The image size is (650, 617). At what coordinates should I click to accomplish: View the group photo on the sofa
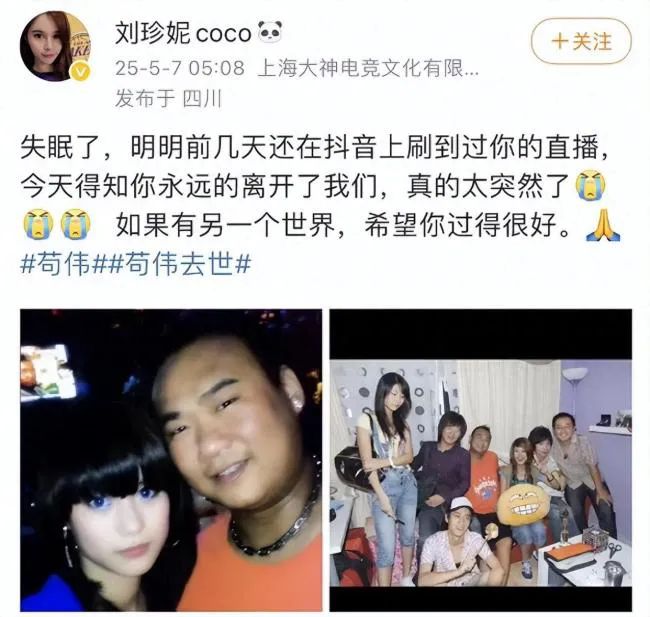[481, 460]
